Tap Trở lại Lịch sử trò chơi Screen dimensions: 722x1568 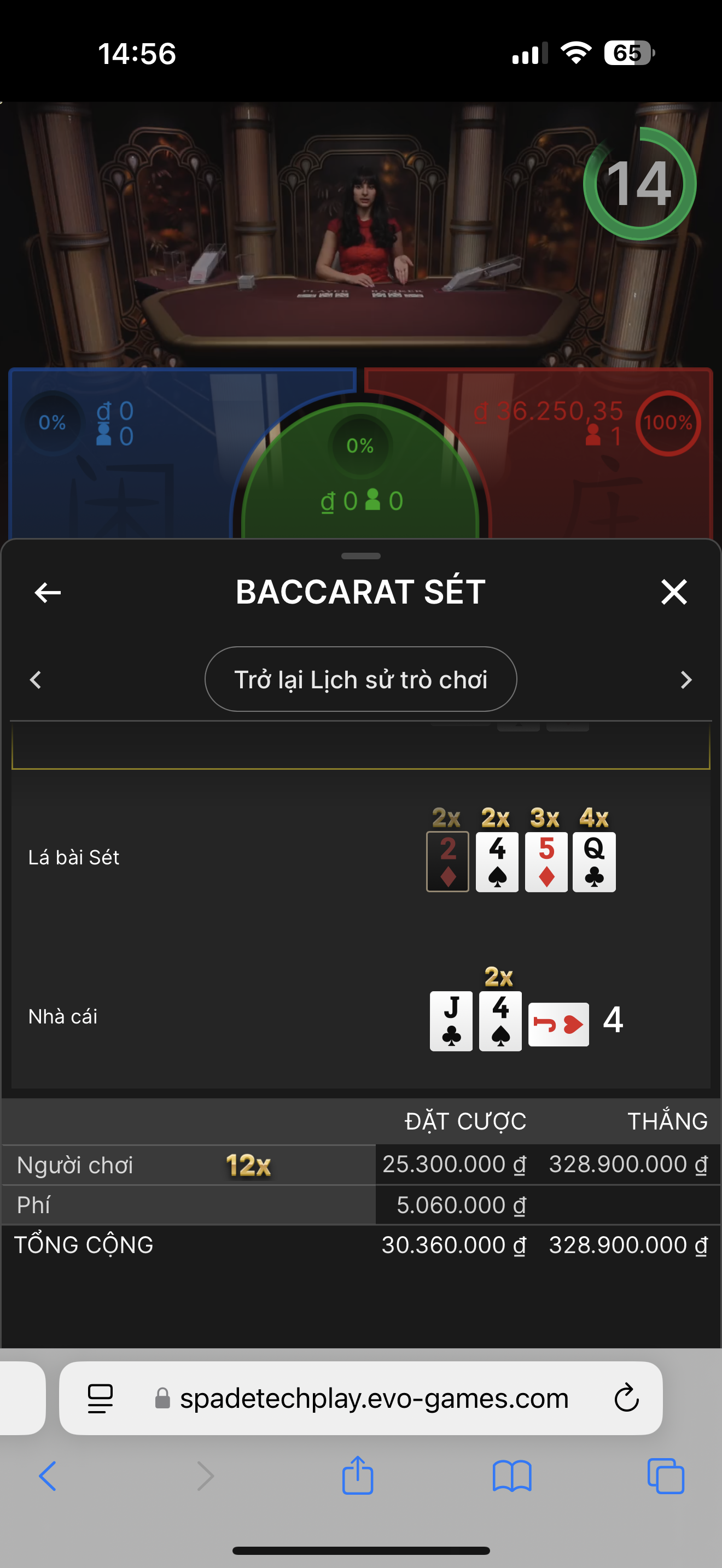coord(360,680)
